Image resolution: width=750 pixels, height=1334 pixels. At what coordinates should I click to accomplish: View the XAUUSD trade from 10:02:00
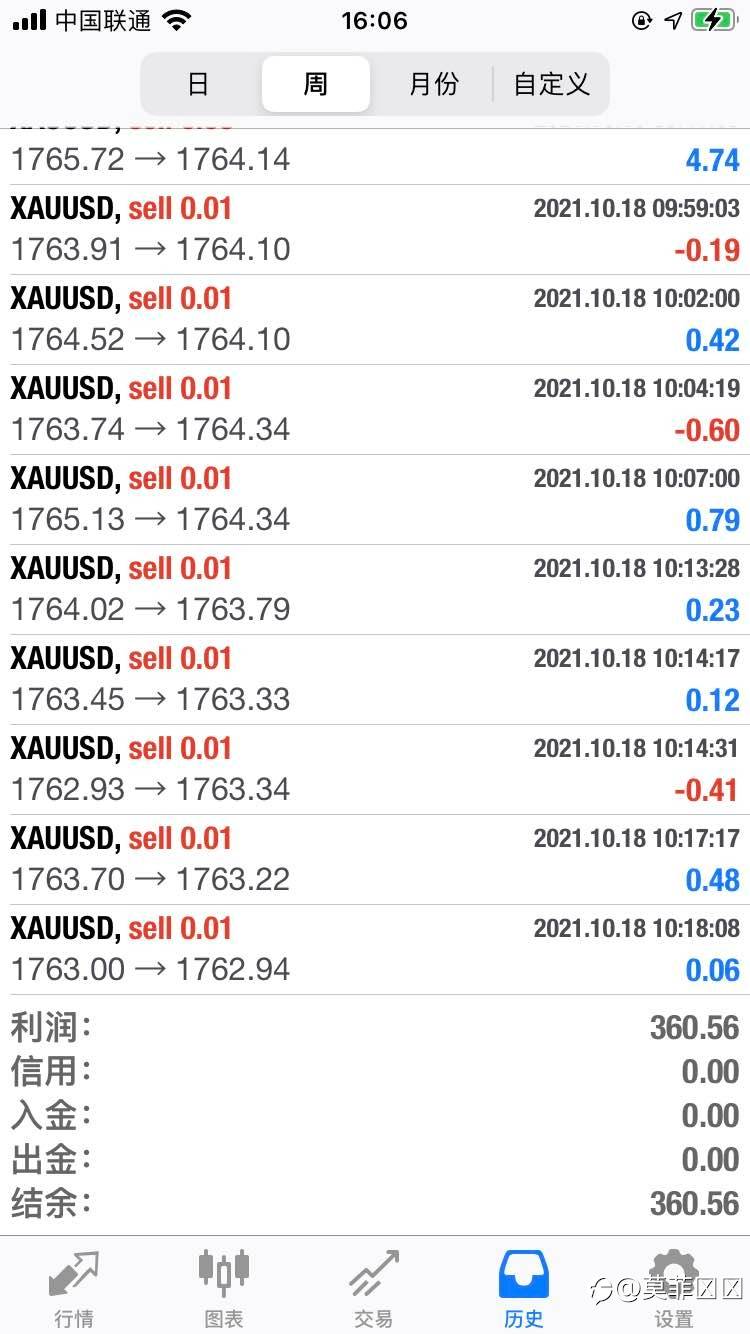tap(375, 319)
